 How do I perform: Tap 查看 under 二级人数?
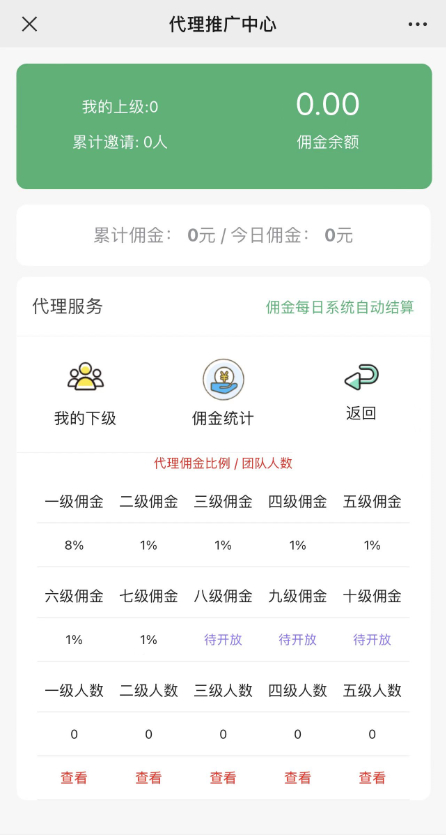tap(148, 778)
